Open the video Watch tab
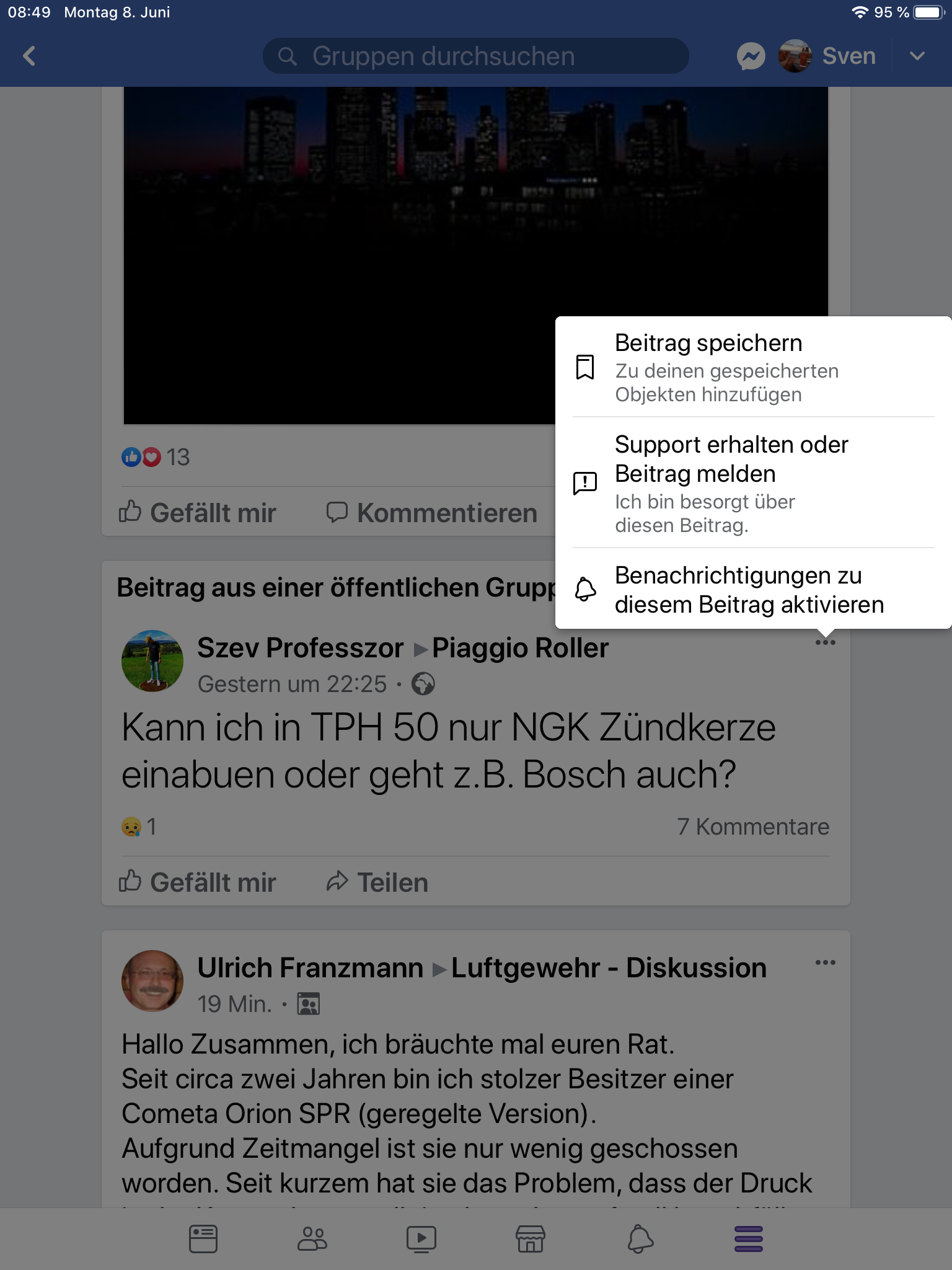 (421, 1239)
